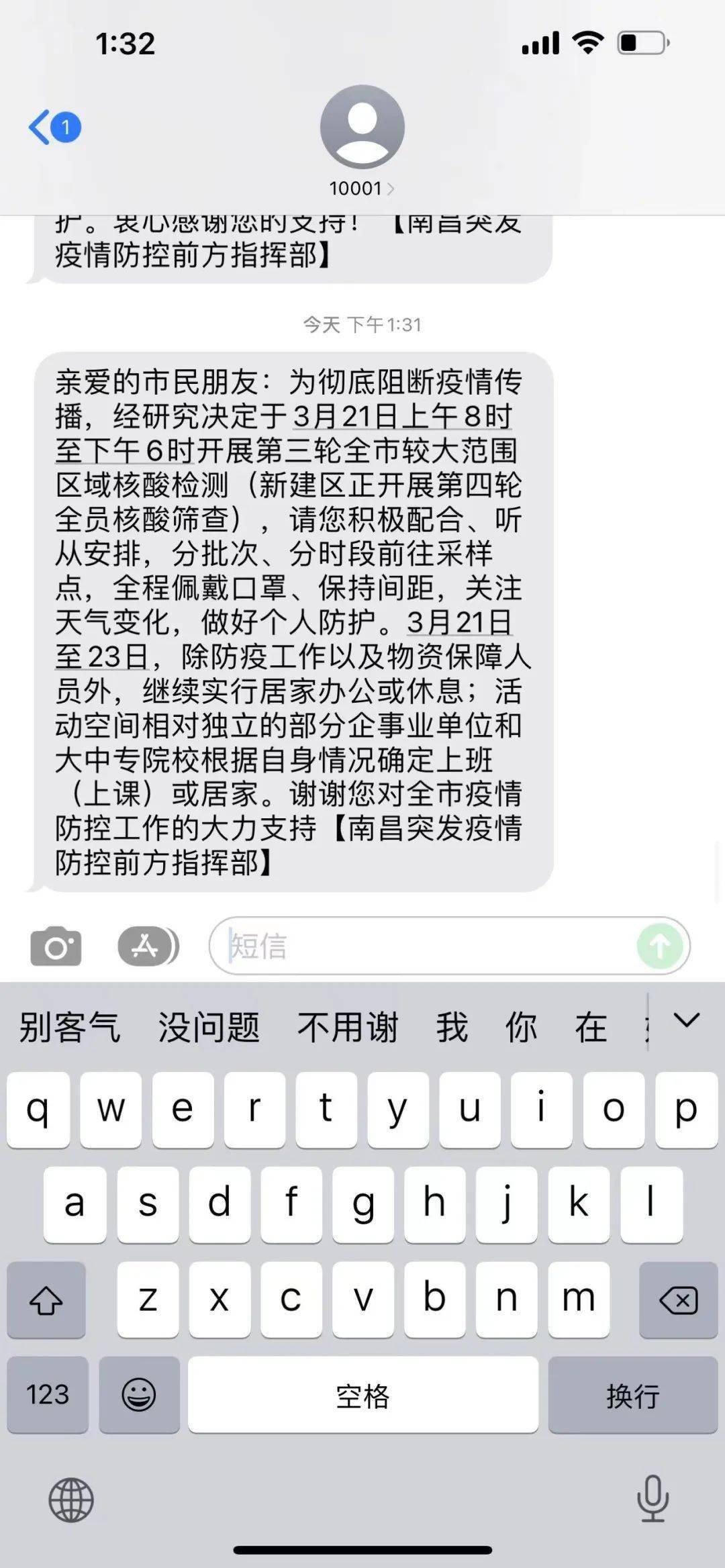This screenshot has width=725, height=1568.
Task: Tap the 空格 space bar
Action: point(362,1395)
